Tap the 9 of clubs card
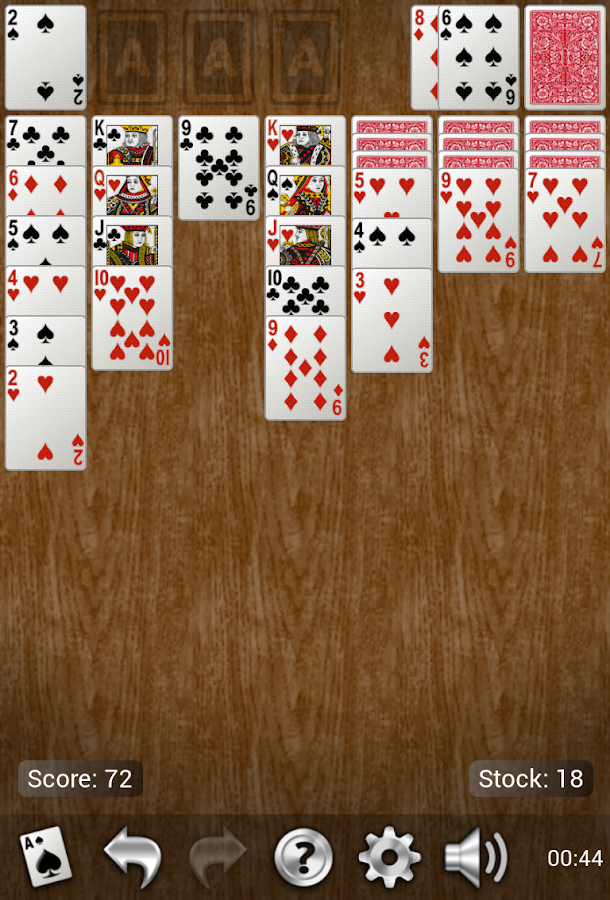 (x=218, y=167)
